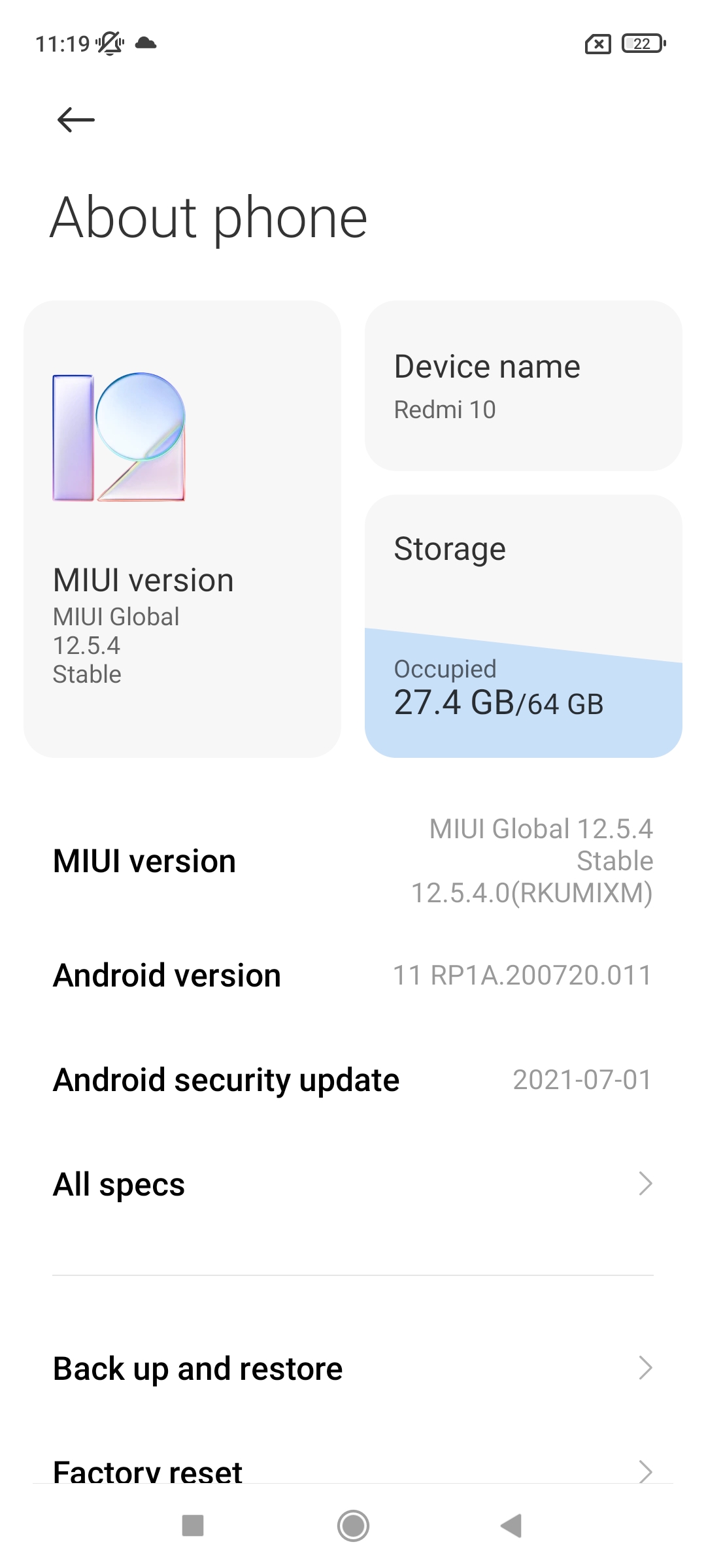Tap the system home button
Screen dimensions: 706x1568
[353, 1526]
